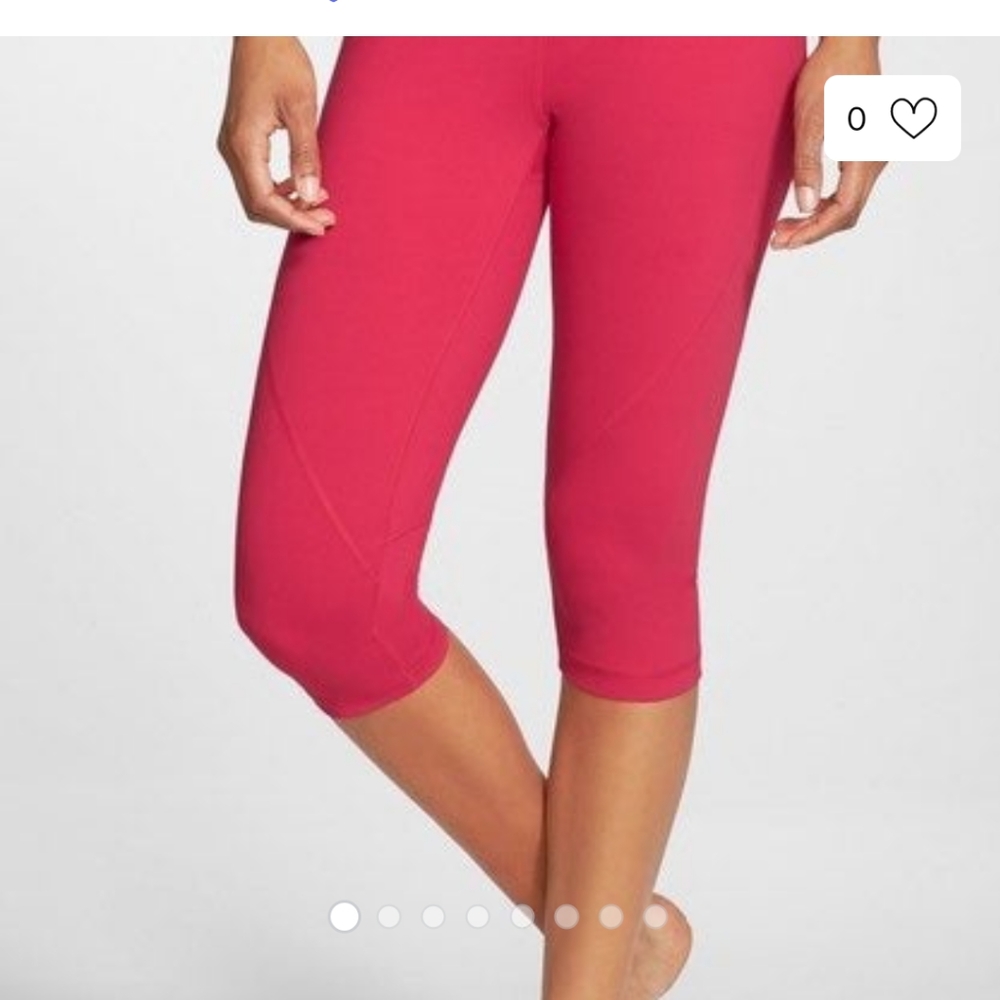Like this listing with the heart button
The width and height of the screenshot is (1000, 1000).
(913, 118)
